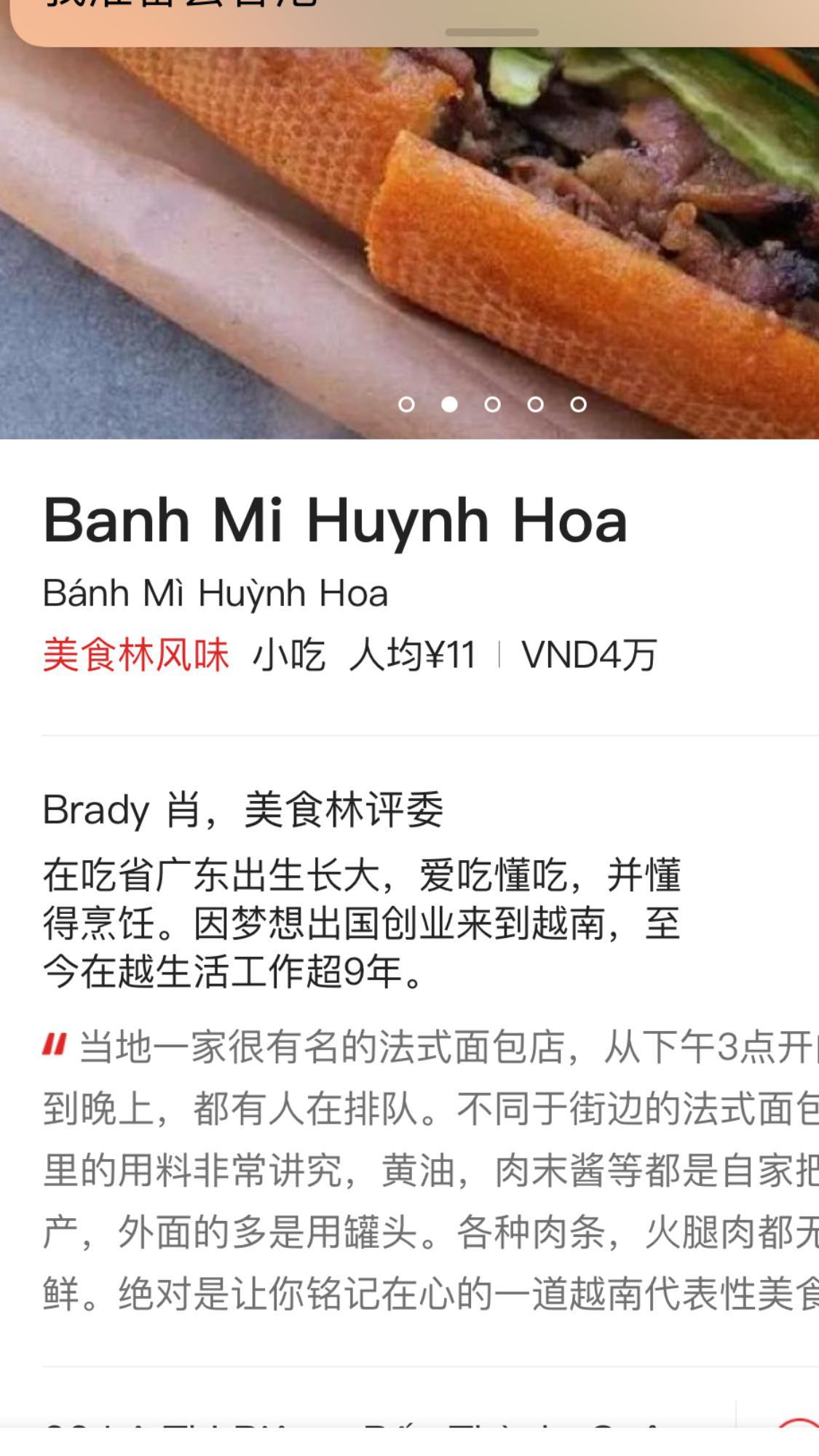
Task: Open the 美食林风味 tag
Action: (x=136, y=655)
